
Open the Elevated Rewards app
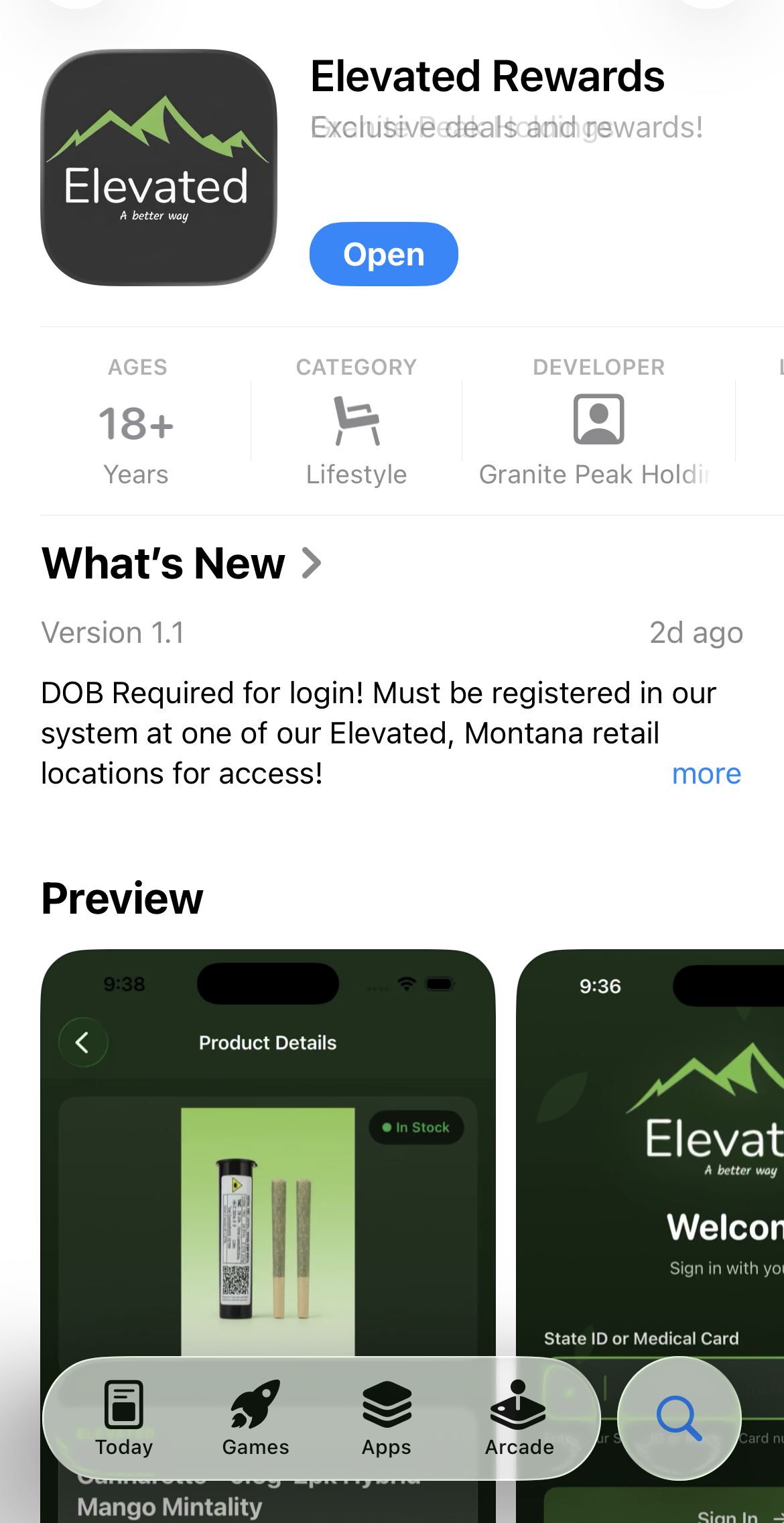pyautogui.click(x=383, y=254)
